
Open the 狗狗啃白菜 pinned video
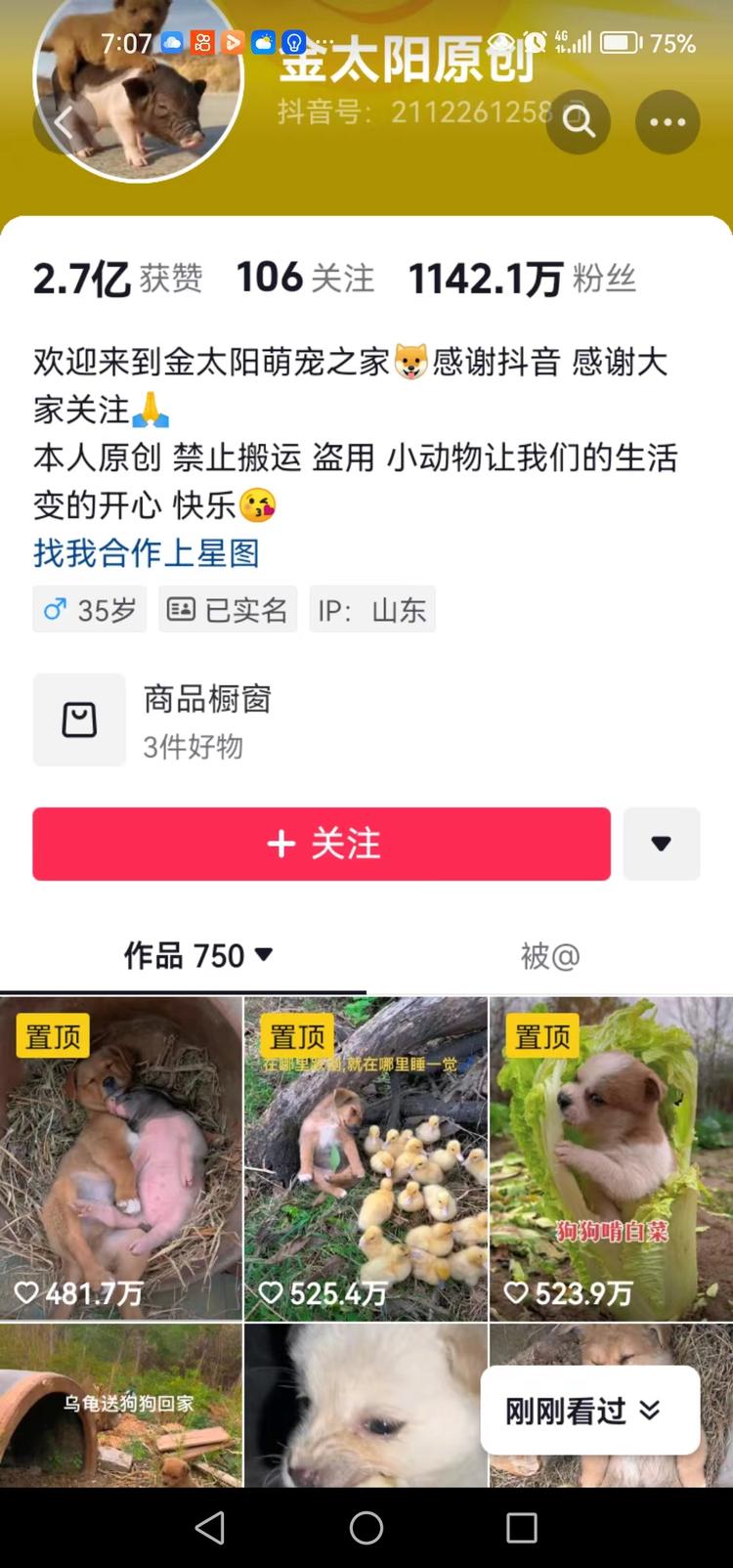611,1158
